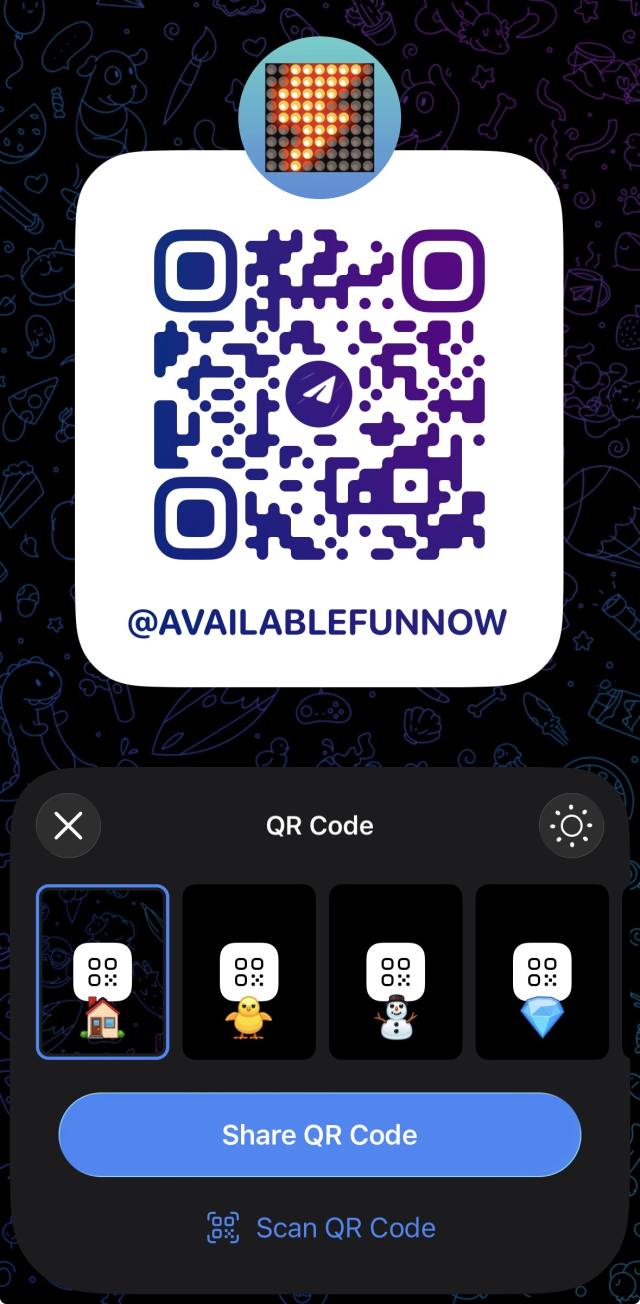The height and width of the screenshot is (1304, 640).
Task: Toggle the brightness/day mode sun icon
Action: click(x=572, y=826)
